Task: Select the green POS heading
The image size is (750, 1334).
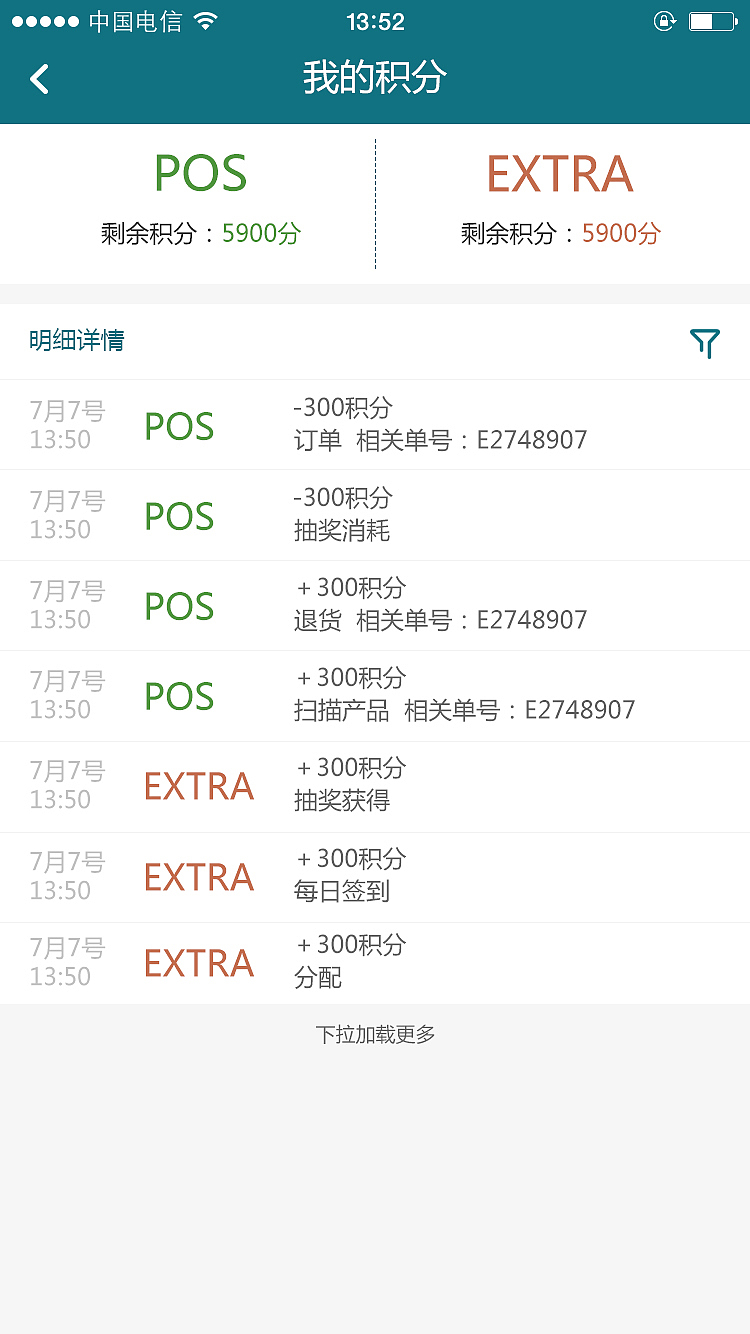Action: click(199, 173)
